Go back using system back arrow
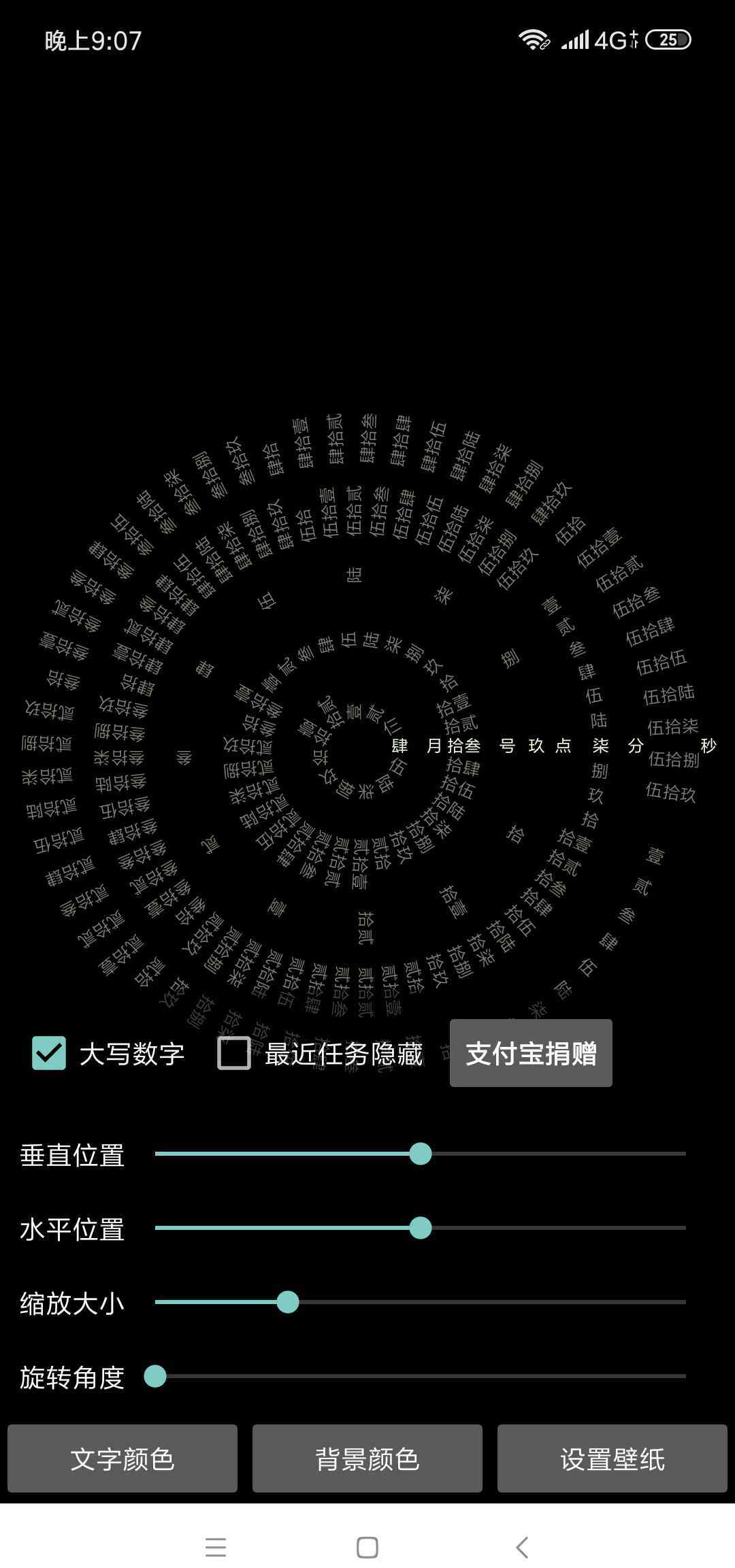 click(x=522, y=1548)
